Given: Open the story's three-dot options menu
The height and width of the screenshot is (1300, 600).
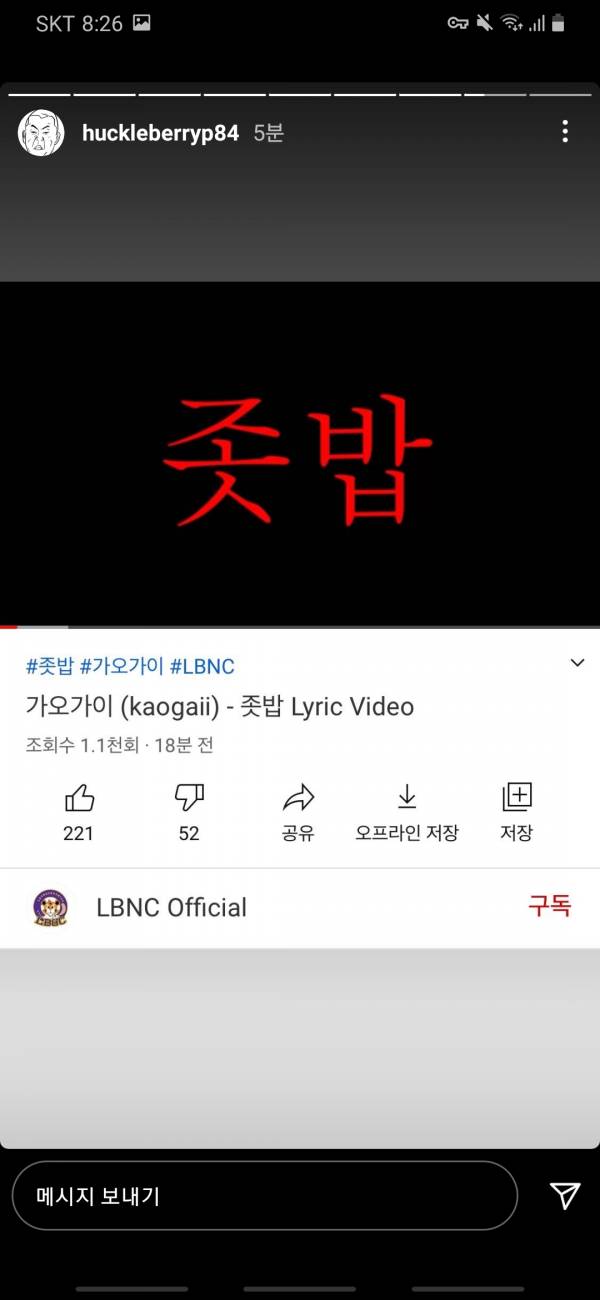Looking at the screenshot, I should tap(565, 131).
